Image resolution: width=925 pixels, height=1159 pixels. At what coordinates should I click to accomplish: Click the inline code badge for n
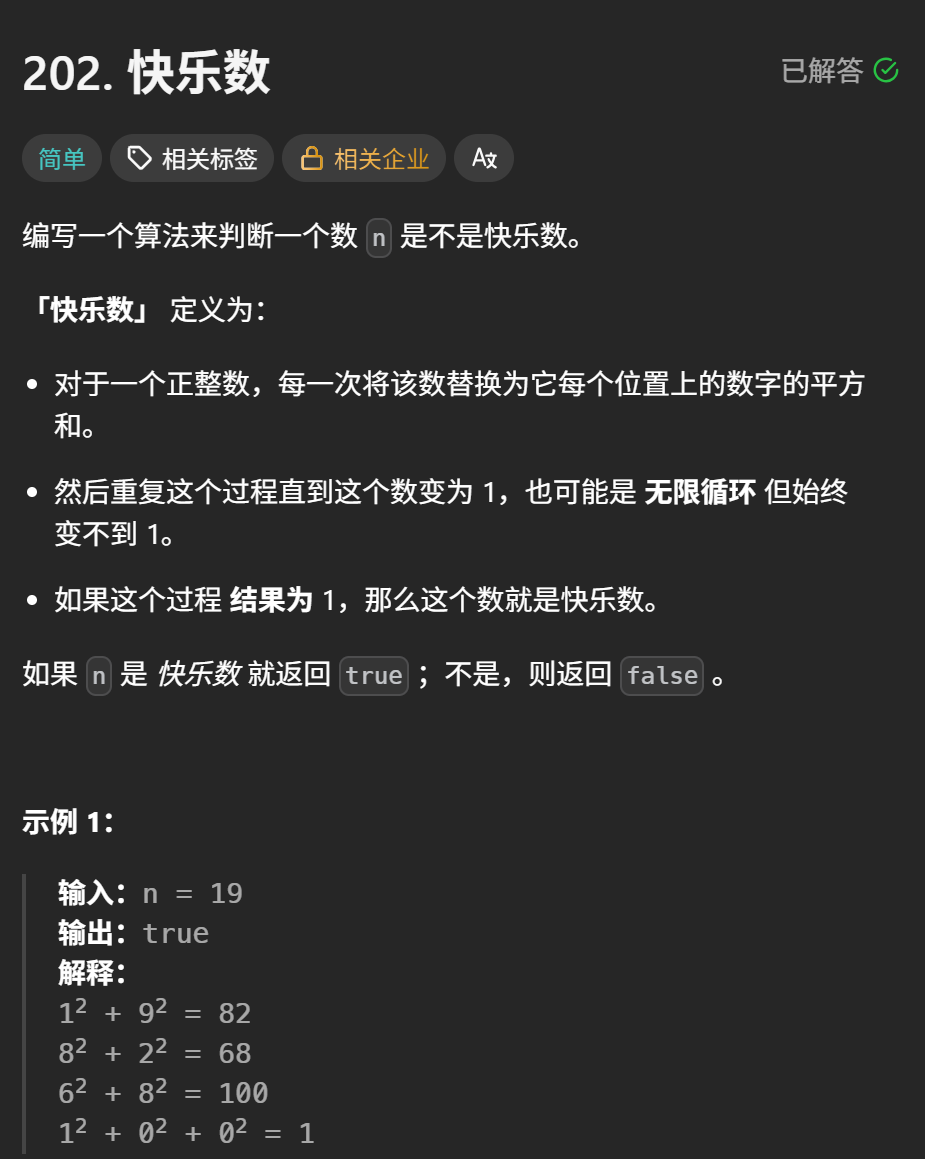377,239
